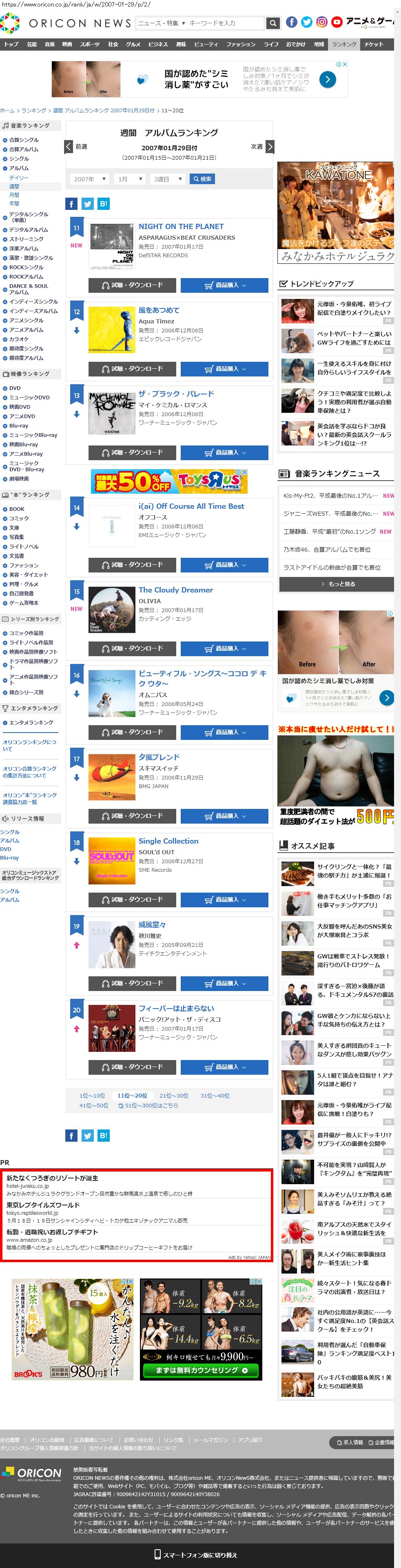This screenshot has width=401, height=1568.
Task: Expand the 2007年 year dropdown
Action: pos(89,179)
